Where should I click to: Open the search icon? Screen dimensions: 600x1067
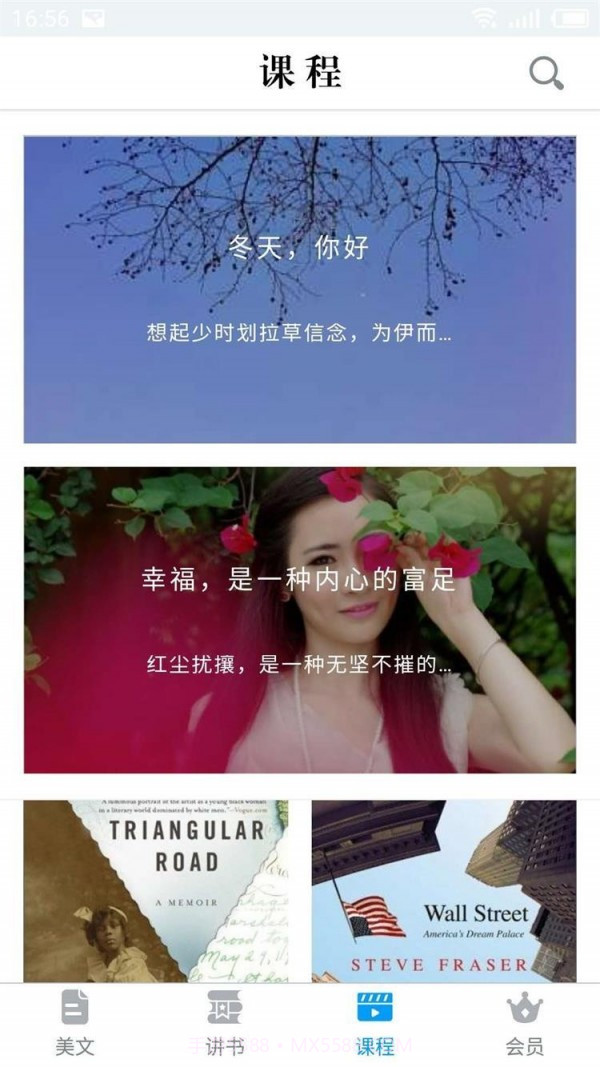(x=546, y=73)
